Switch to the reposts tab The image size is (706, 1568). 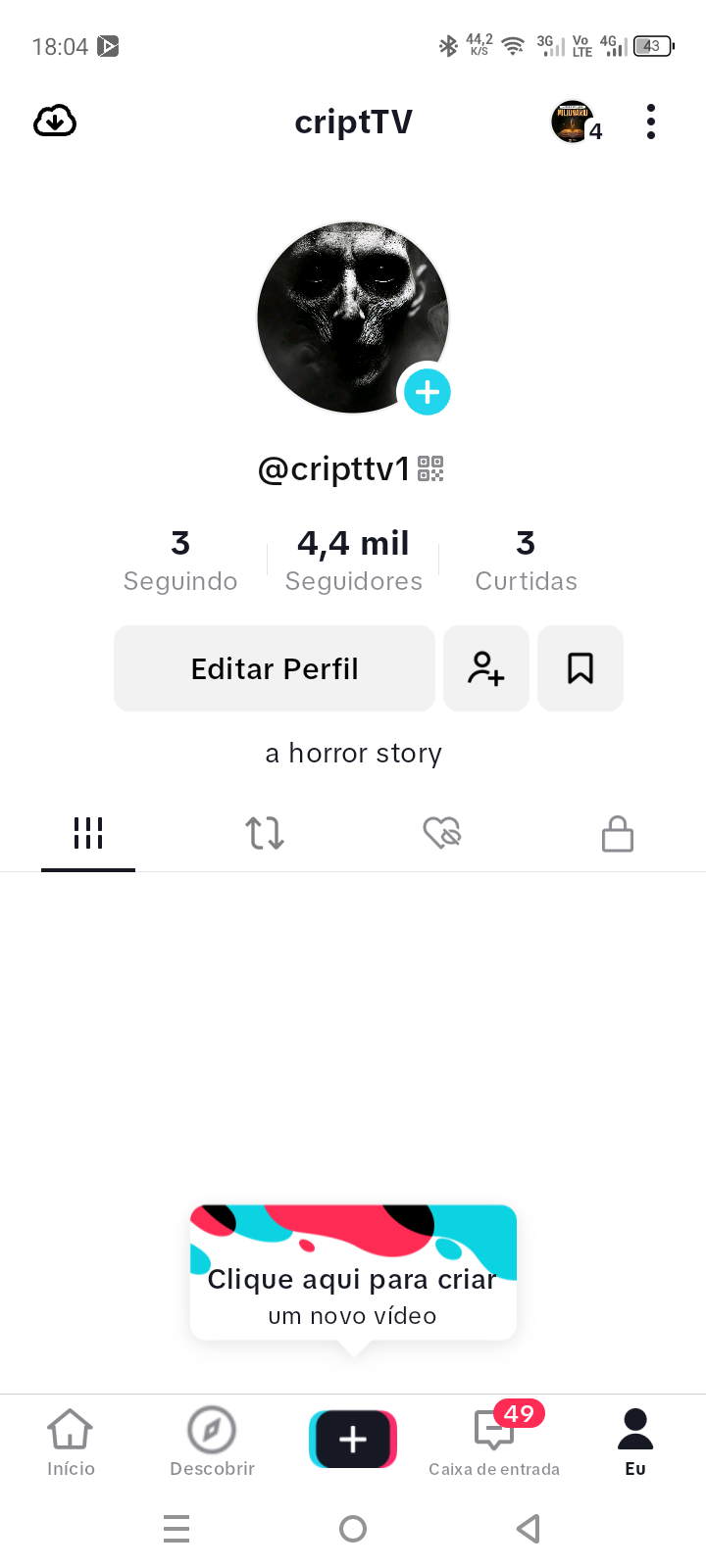coord(265,833)
